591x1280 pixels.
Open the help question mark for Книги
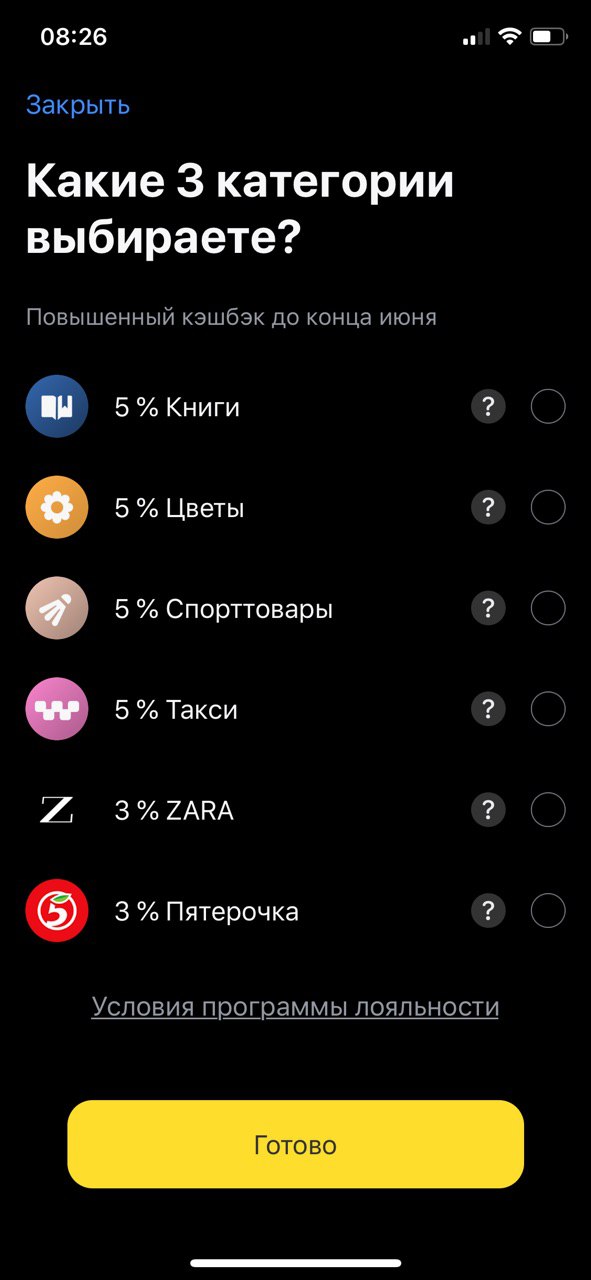[x=488, y=407]
